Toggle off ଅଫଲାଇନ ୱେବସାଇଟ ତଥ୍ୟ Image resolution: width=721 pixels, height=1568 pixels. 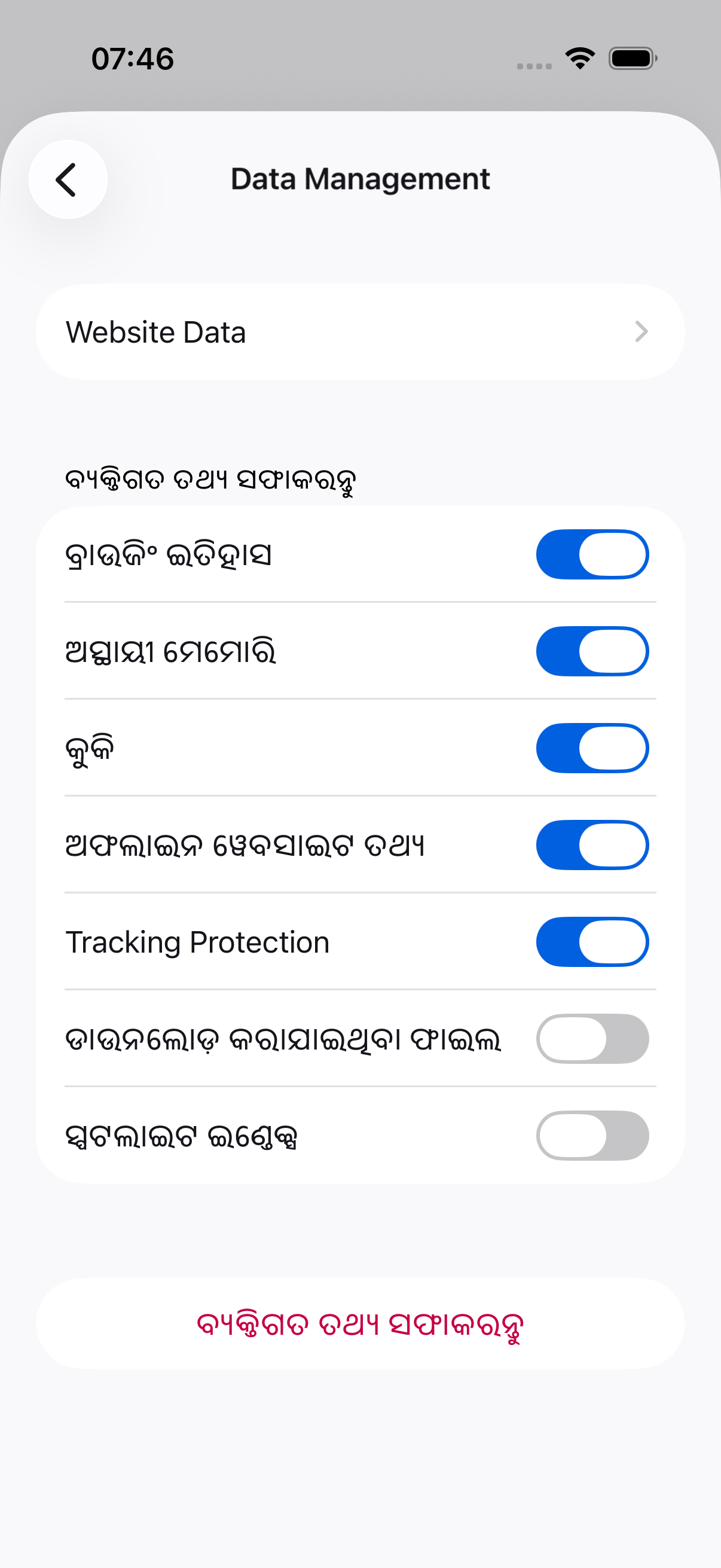pyautogui.click(x=592, y=845)
